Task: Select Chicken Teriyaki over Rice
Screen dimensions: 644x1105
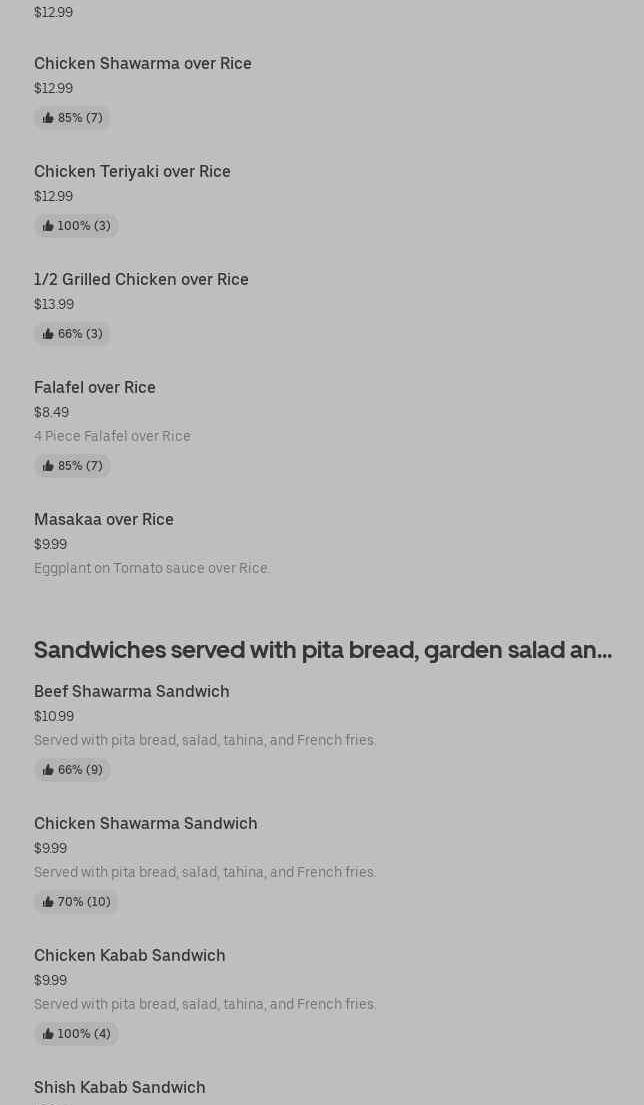Action: pyautogui.click(x=132, y=172)
